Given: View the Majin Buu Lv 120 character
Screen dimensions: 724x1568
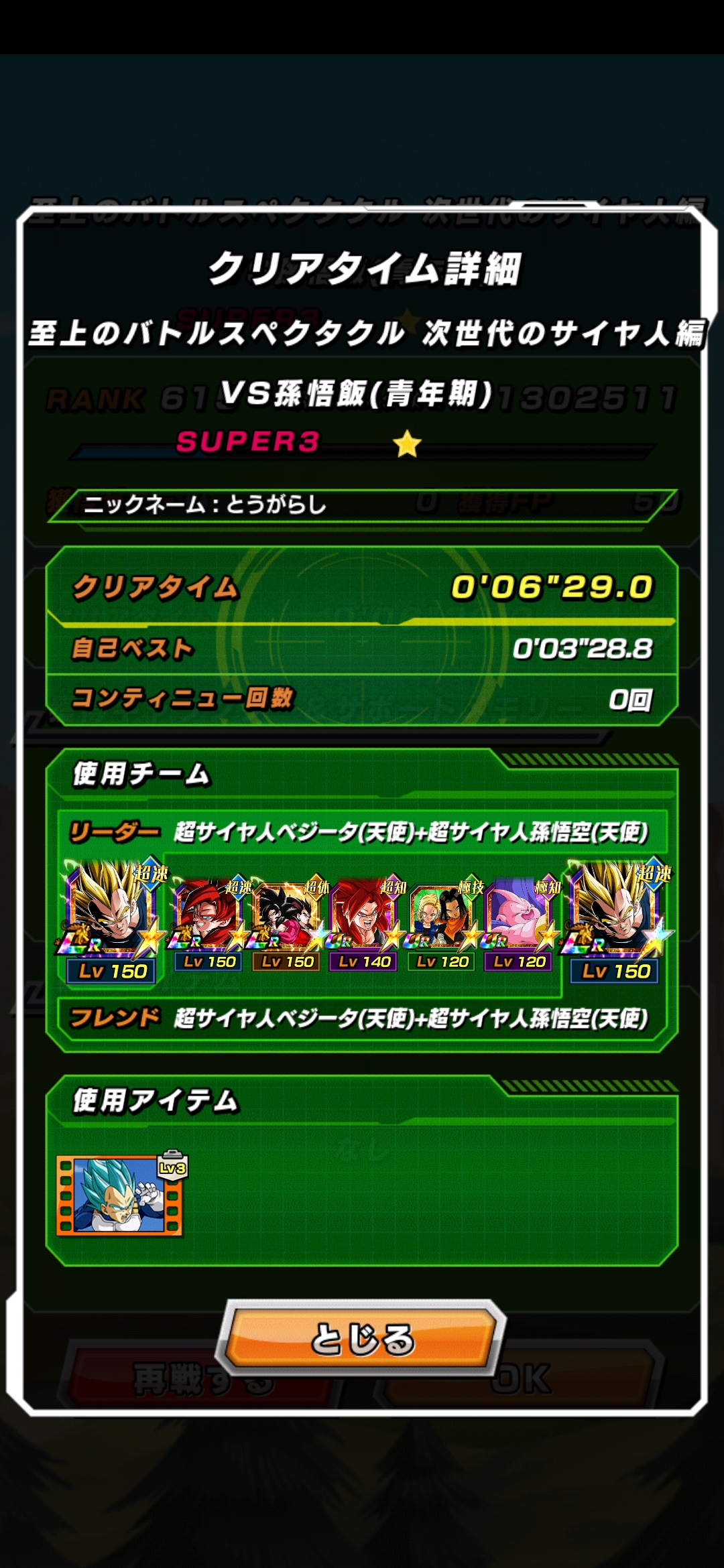Looking at the screenshot, I should coord(520,925).
